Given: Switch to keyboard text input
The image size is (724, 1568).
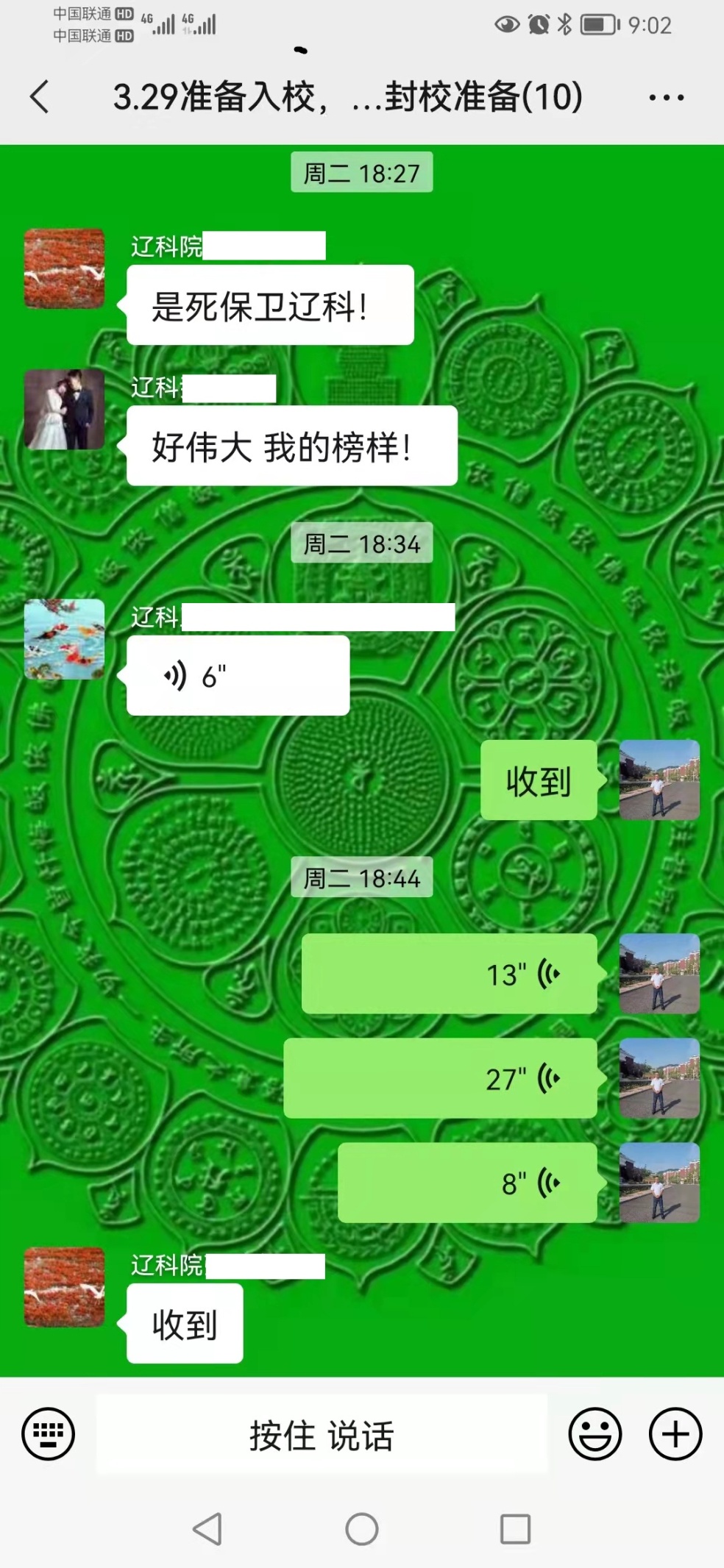Looking at the screenshot, I should [x=49, y=1433].
